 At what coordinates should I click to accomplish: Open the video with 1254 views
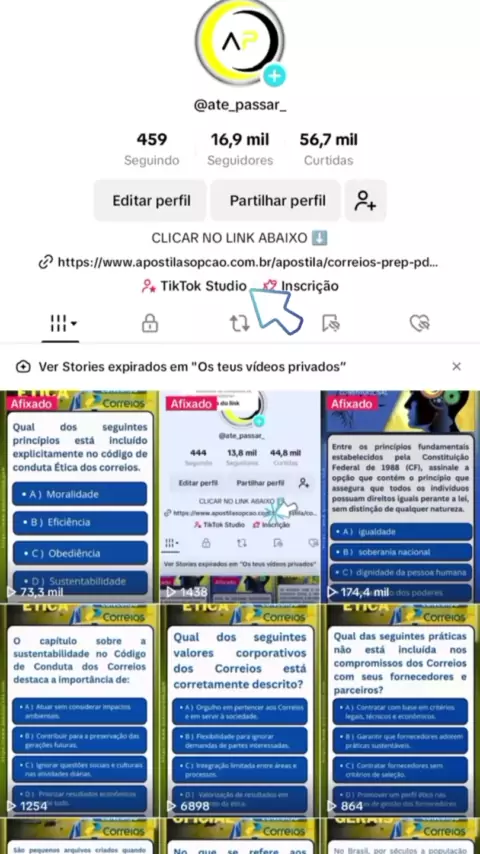[80, 710]
